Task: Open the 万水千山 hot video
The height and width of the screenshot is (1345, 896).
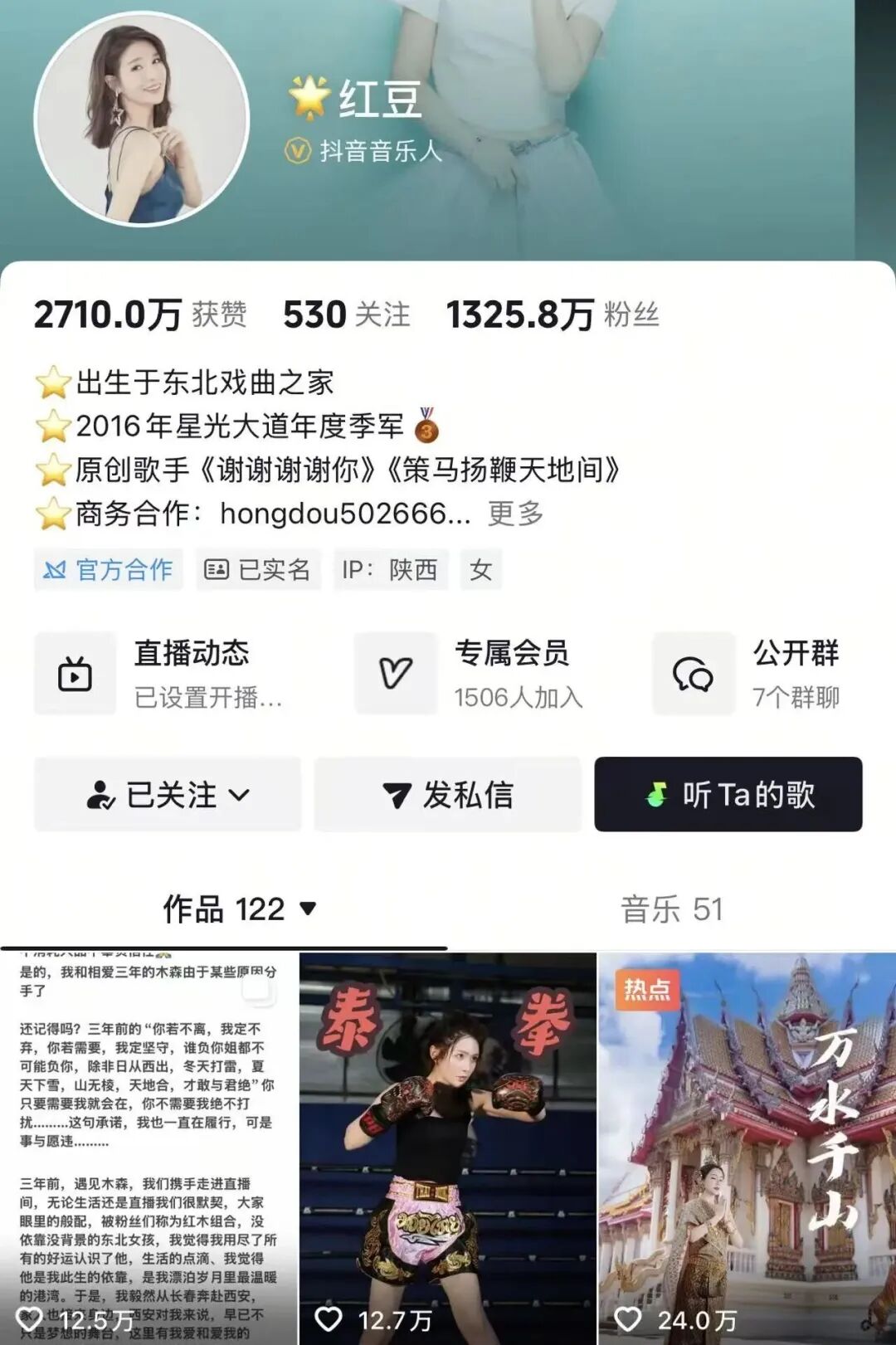Action: click(747, 1149)
